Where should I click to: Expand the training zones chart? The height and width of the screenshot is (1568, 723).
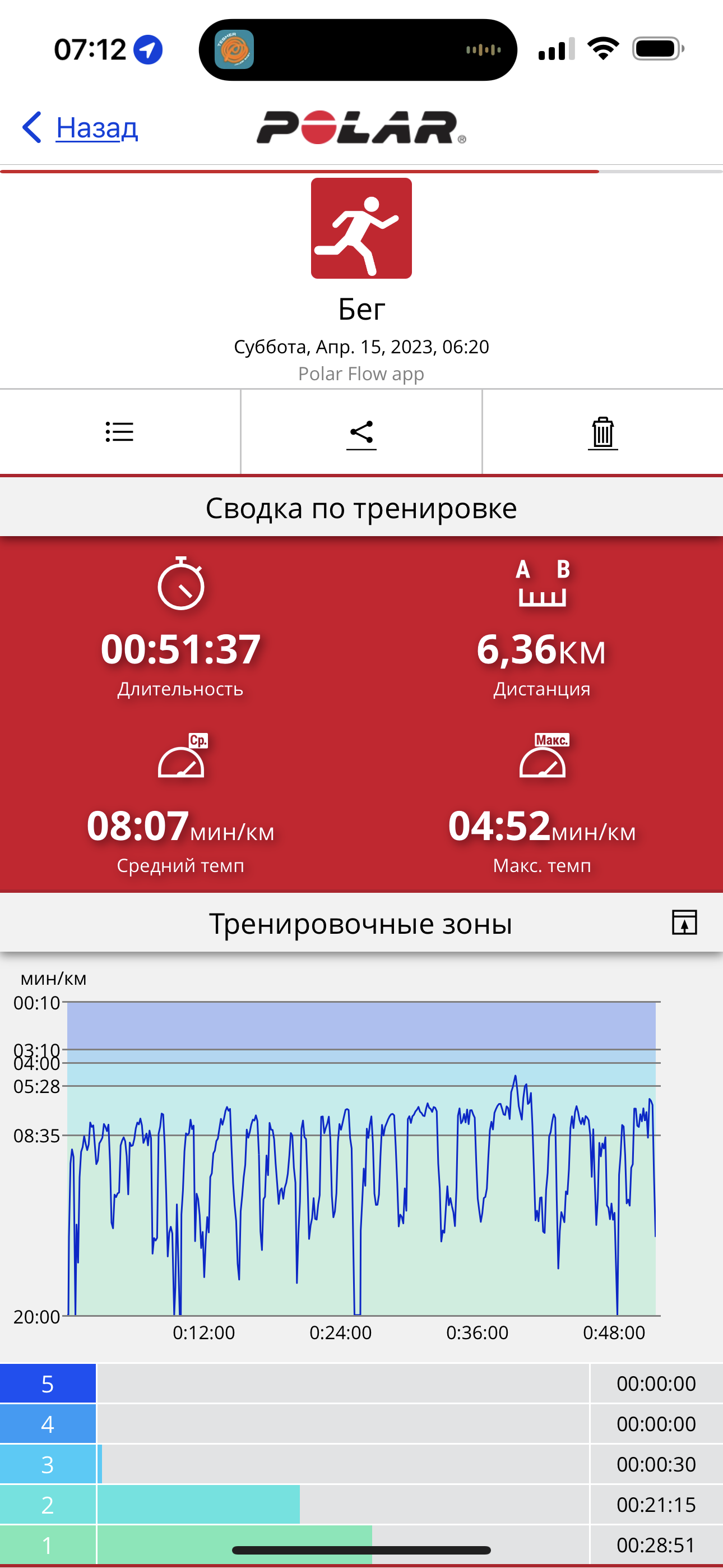coord(684,923)
